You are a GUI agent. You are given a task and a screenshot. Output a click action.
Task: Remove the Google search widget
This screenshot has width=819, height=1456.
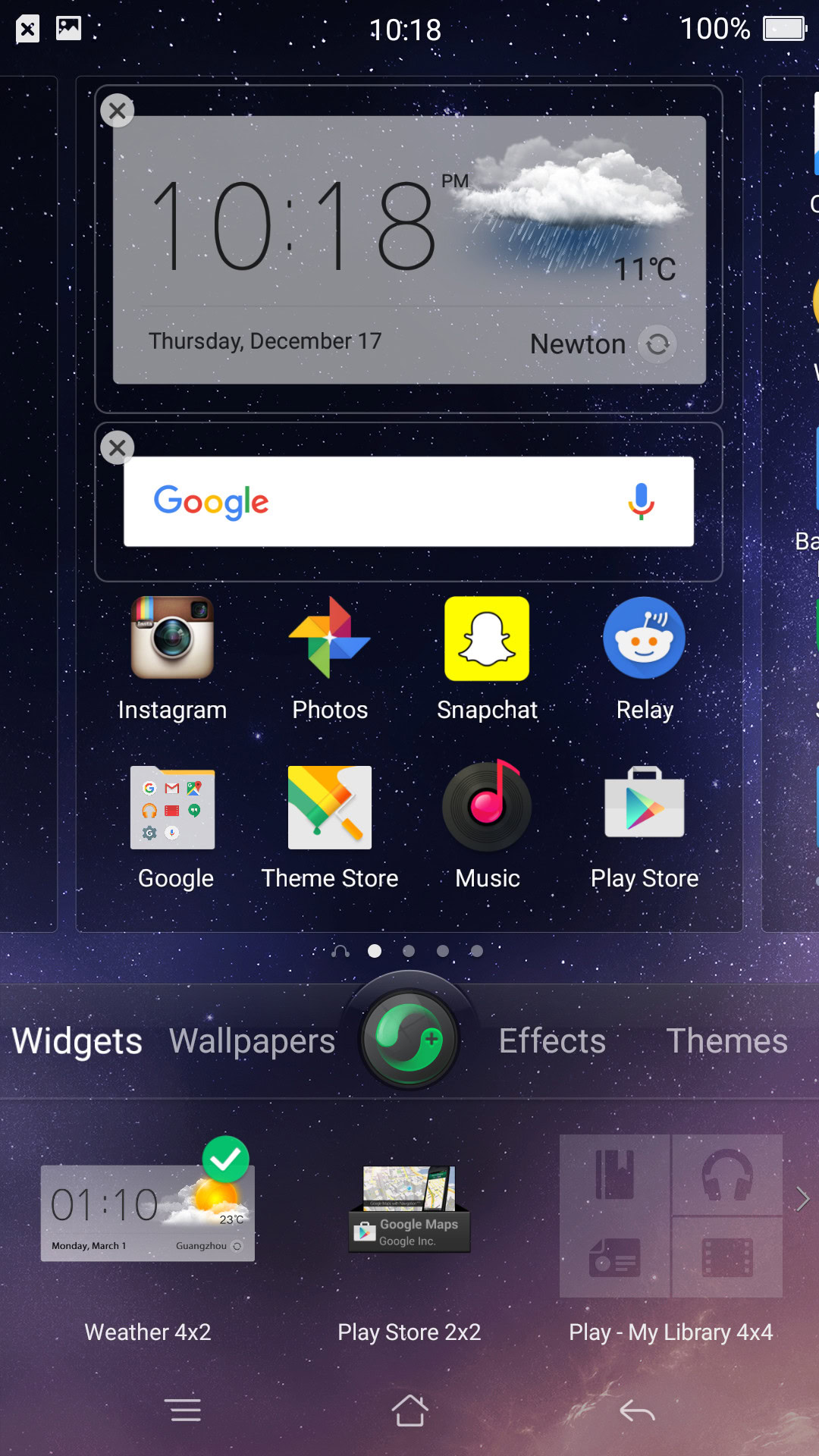pyautogui.click(x=118, y=447)
